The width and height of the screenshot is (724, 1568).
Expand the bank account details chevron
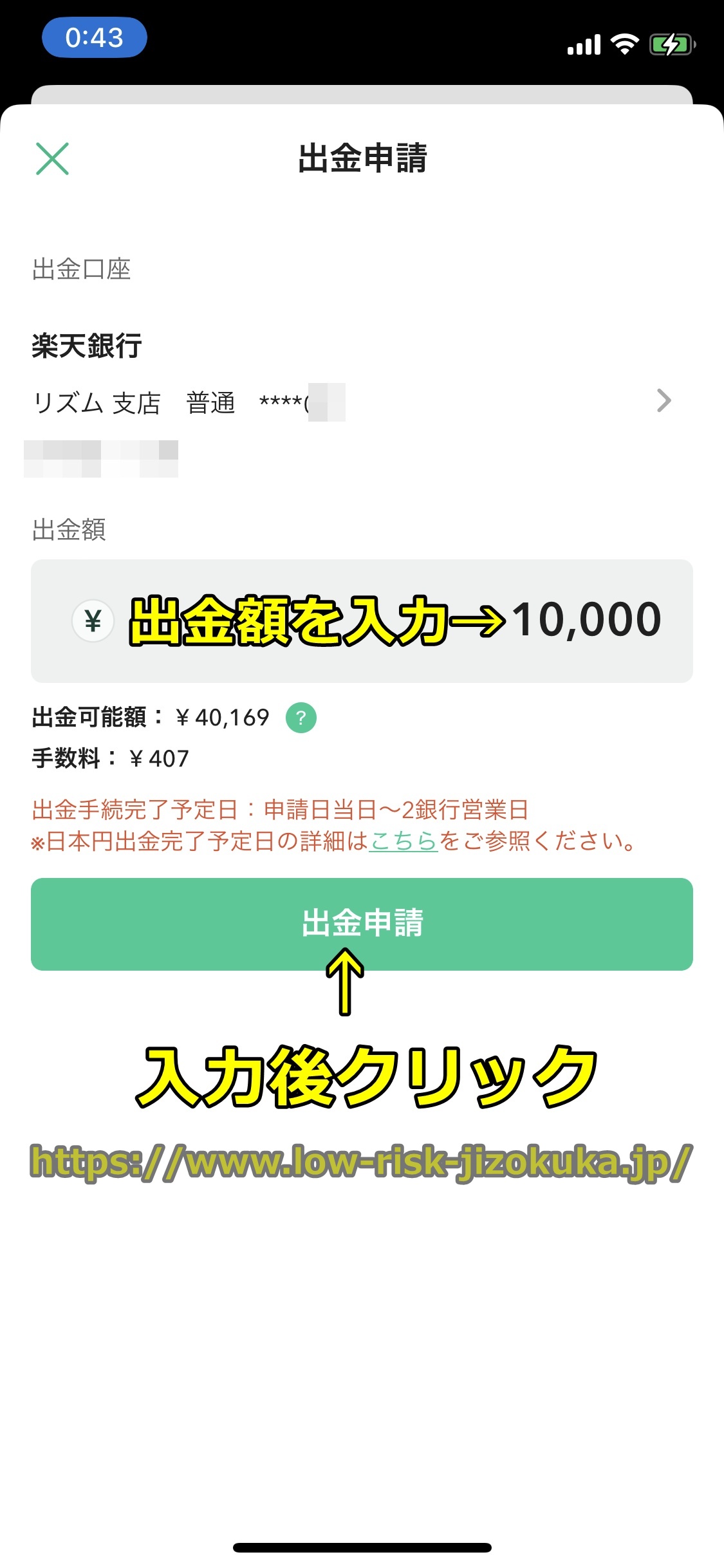(x=664, y=400)
